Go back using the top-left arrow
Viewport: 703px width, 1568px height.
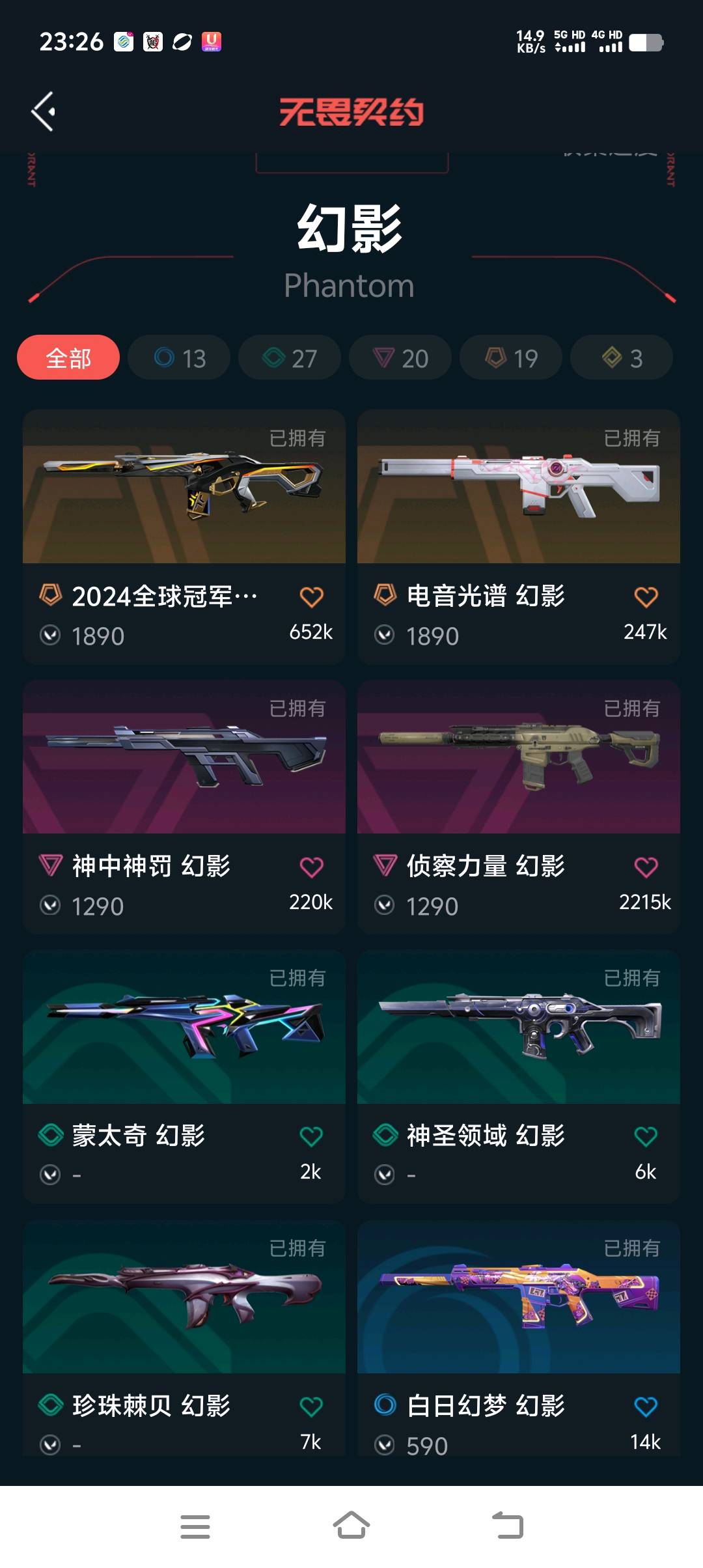pos(44,111)
